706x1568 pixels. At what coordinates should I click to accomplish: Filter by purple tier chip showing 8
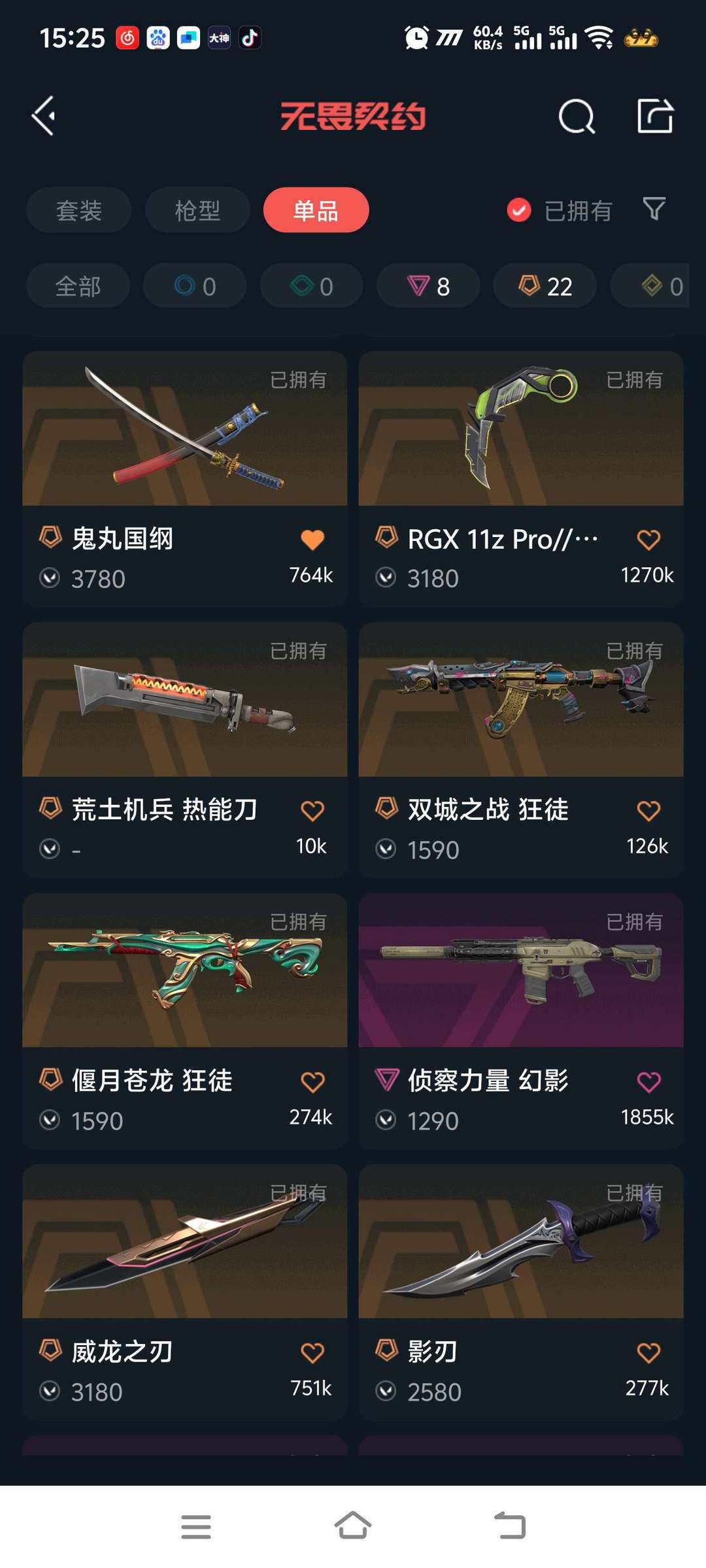pos(428,286)
